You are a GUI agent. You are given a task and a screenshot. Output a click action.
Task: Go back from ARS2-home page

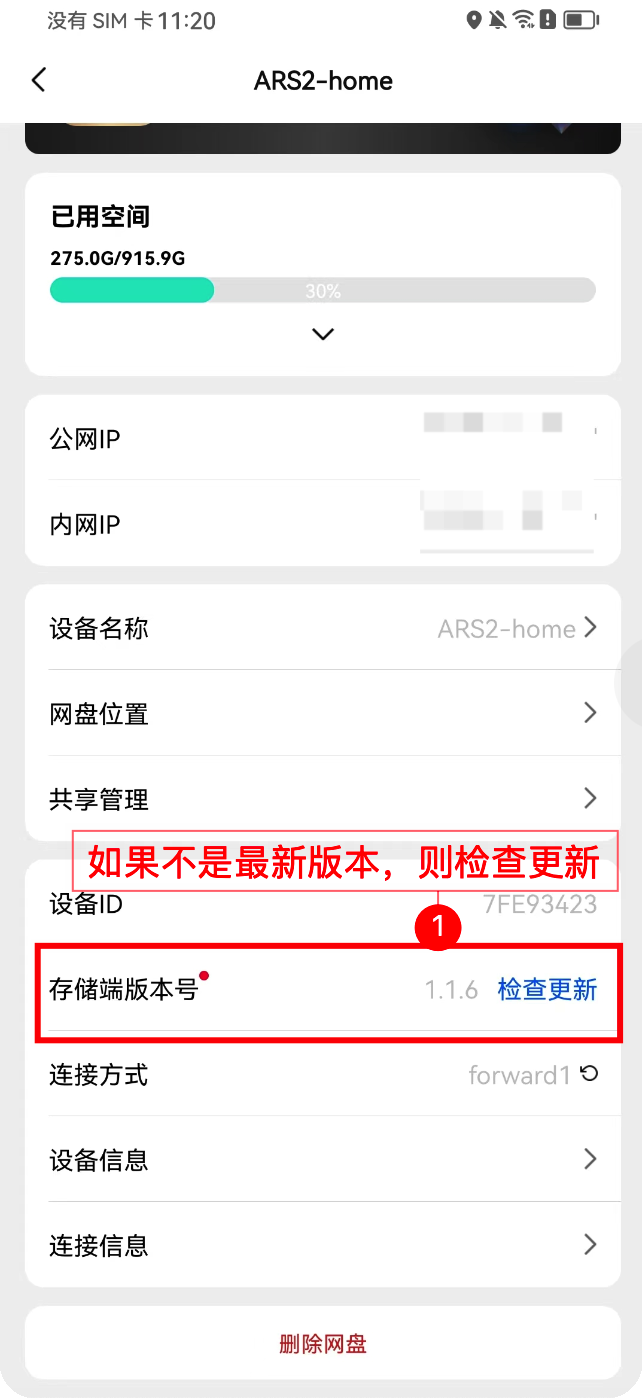point(39,80)
